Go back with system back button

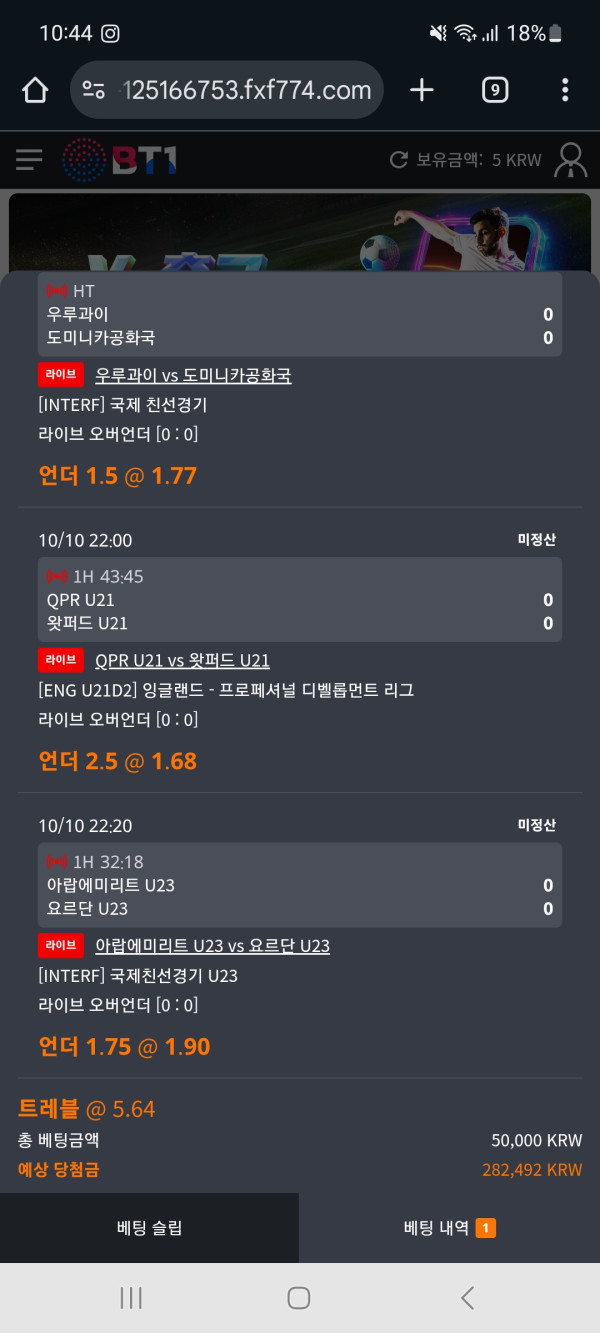click(467, 1298)
